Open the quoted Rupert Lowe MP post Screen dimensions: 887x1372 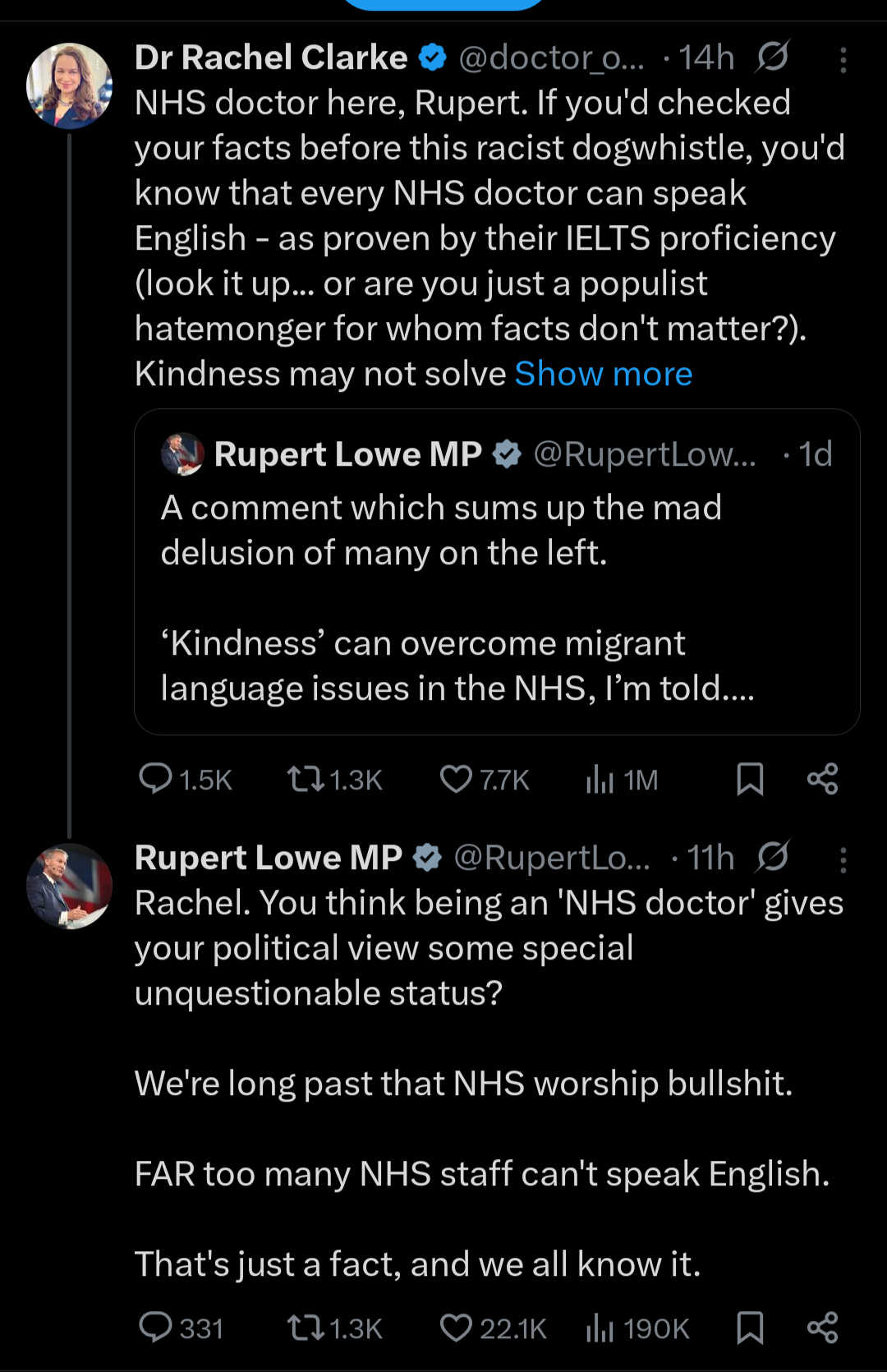click(497, 572)
